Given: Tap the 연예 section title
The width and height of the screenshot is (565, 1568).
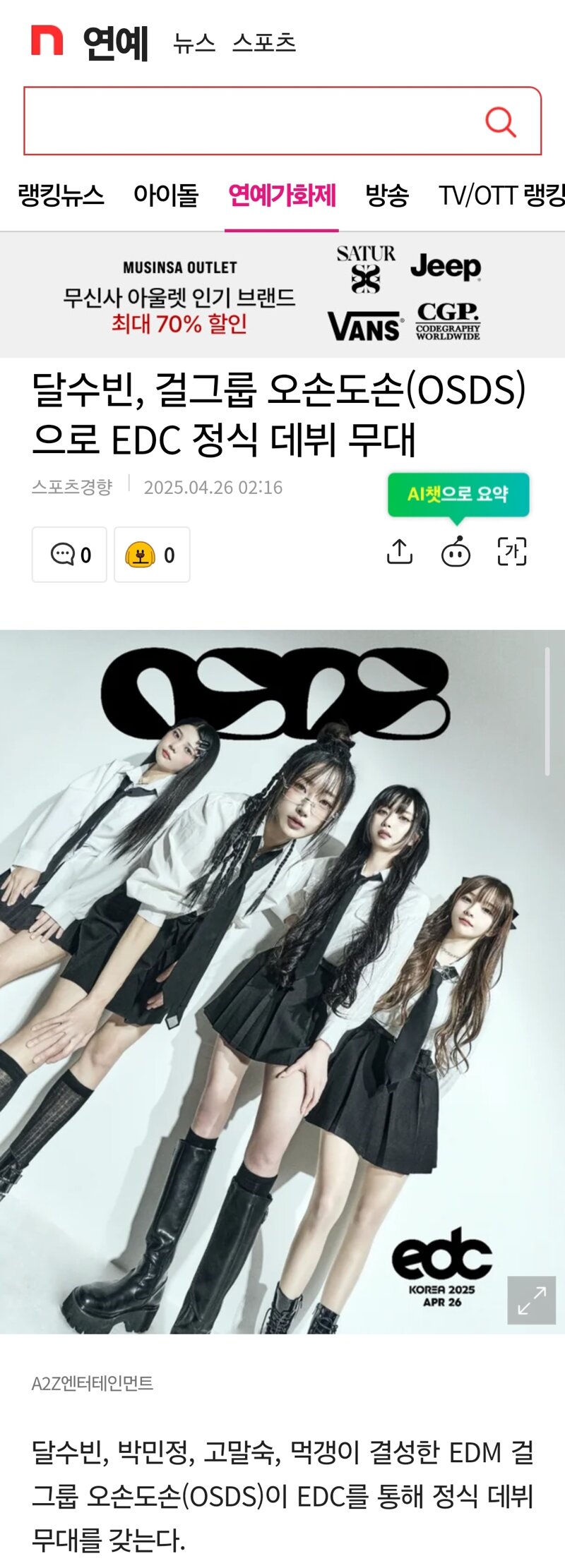Looking at the screenshot, I should [x=115, y=42].
